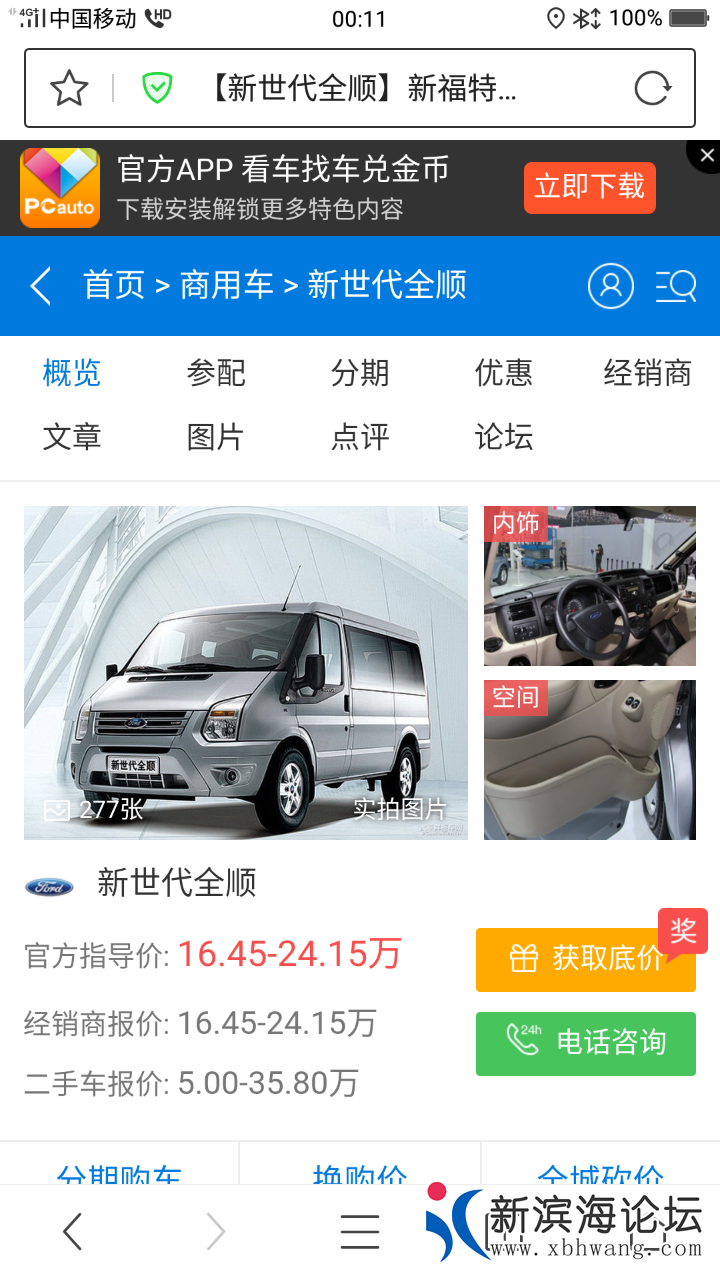
Task: Go back using the blue header arrow
Action: pos(40,286)
